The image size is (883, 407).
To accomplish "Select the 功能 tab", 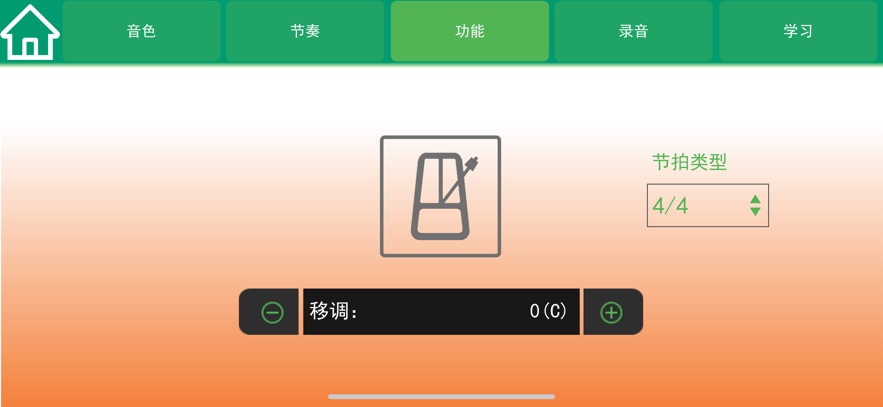I will tap(469, 31).
